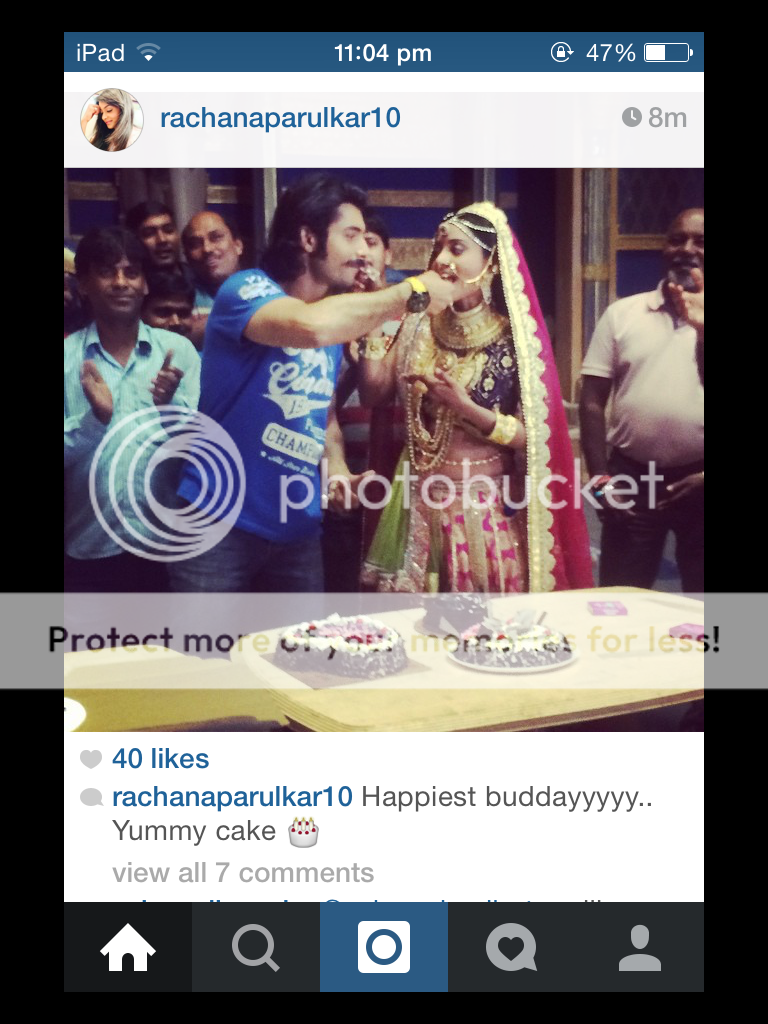Go to the Home feed tab
This screenshot has height=1024, width=768.
click(x=128, y=947)
